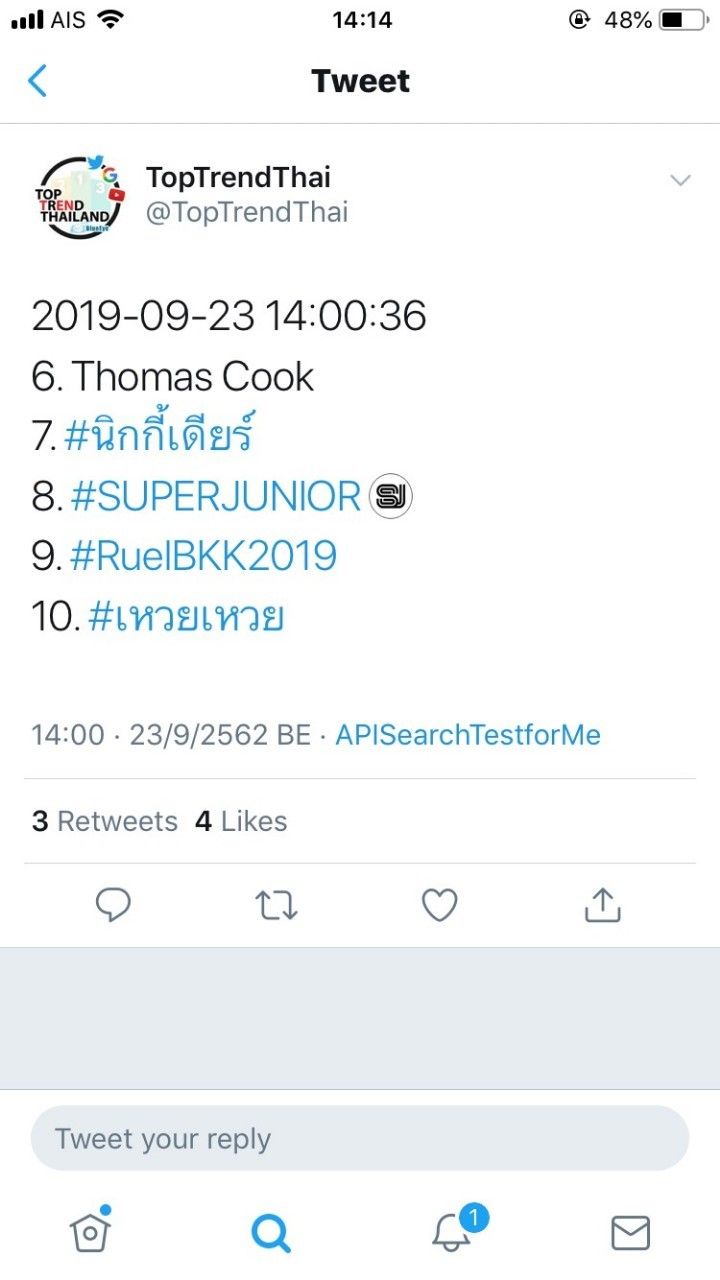Screen dimensions: 720x1280
Task: Open the #RuelBKK2019 hashtag
Action: [x=203, y=556]
